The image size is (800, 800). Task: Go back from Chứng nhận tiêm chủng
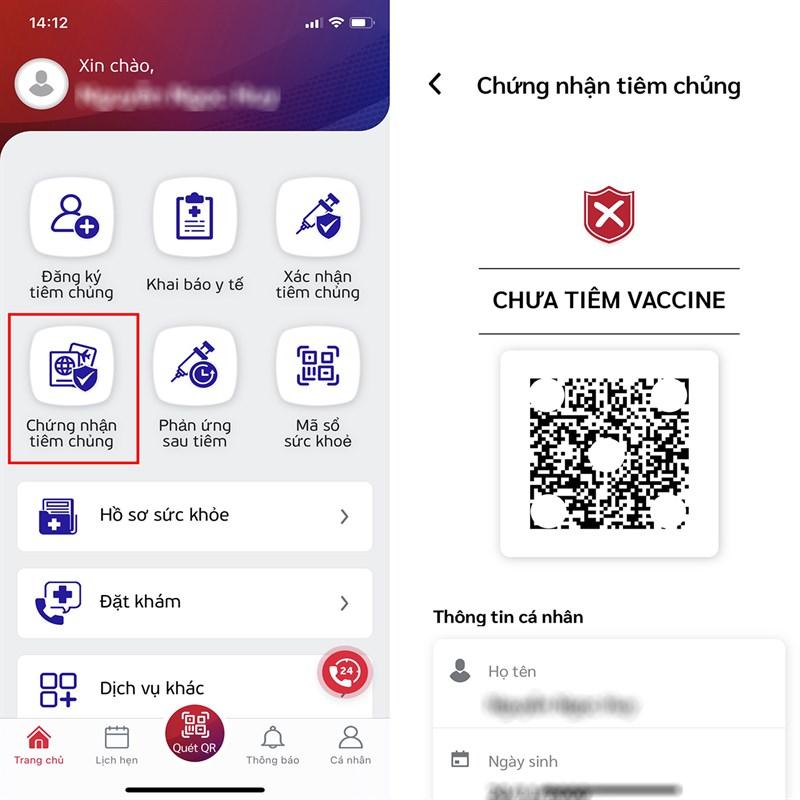tap(435, 84)
